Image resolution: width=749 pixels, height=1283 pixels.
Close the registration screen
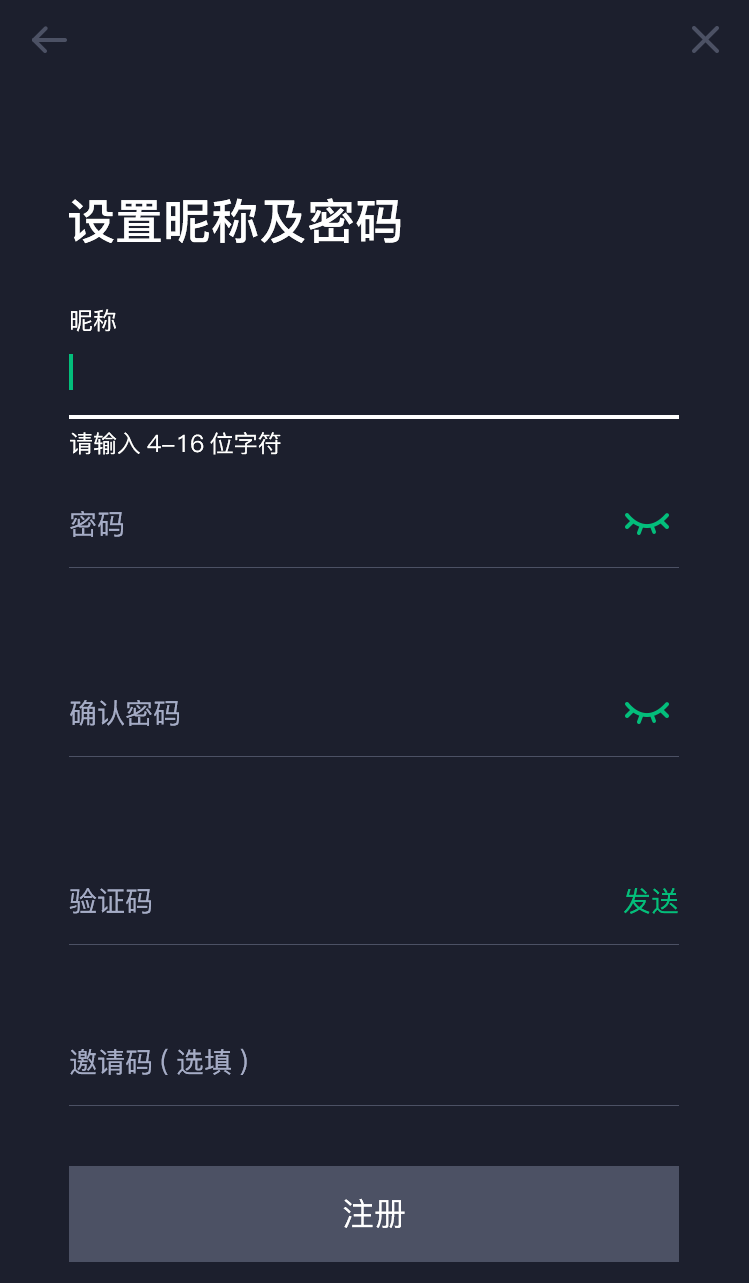(705, 40)
